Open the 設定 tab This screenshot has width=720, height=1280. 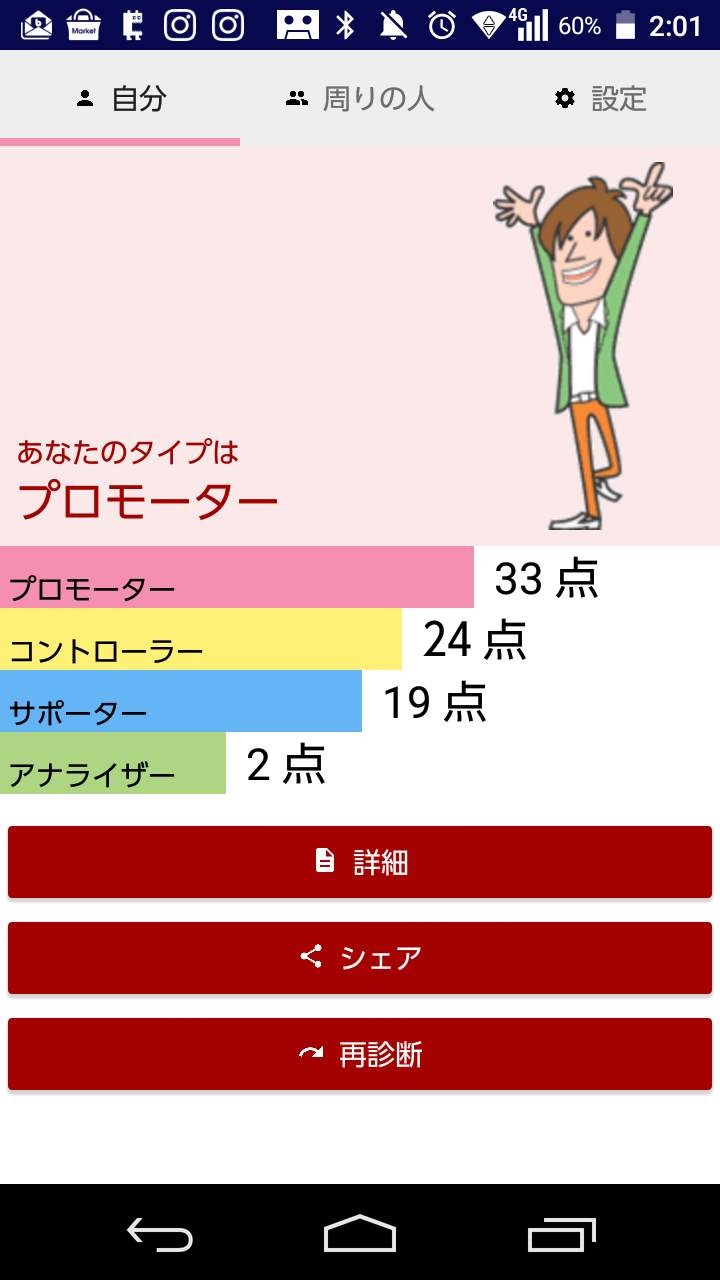[600, 98]
